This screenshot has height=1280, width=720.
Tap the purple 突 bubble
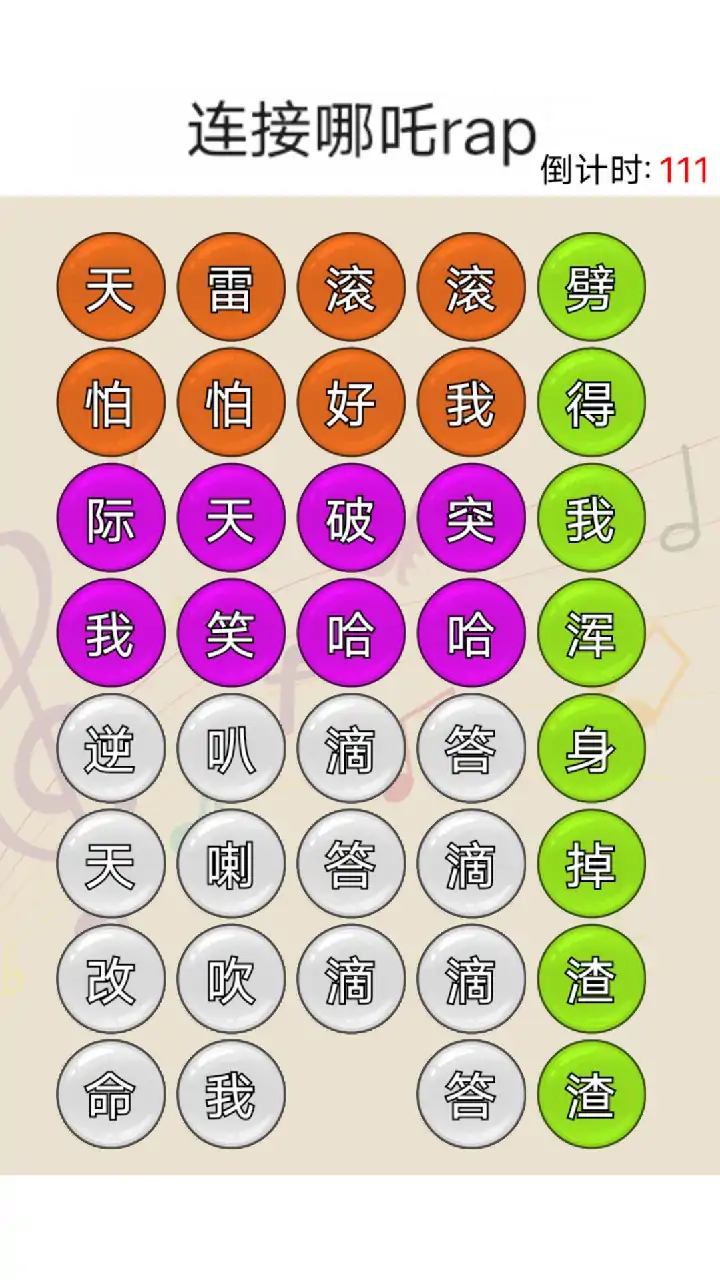point(471,518)
